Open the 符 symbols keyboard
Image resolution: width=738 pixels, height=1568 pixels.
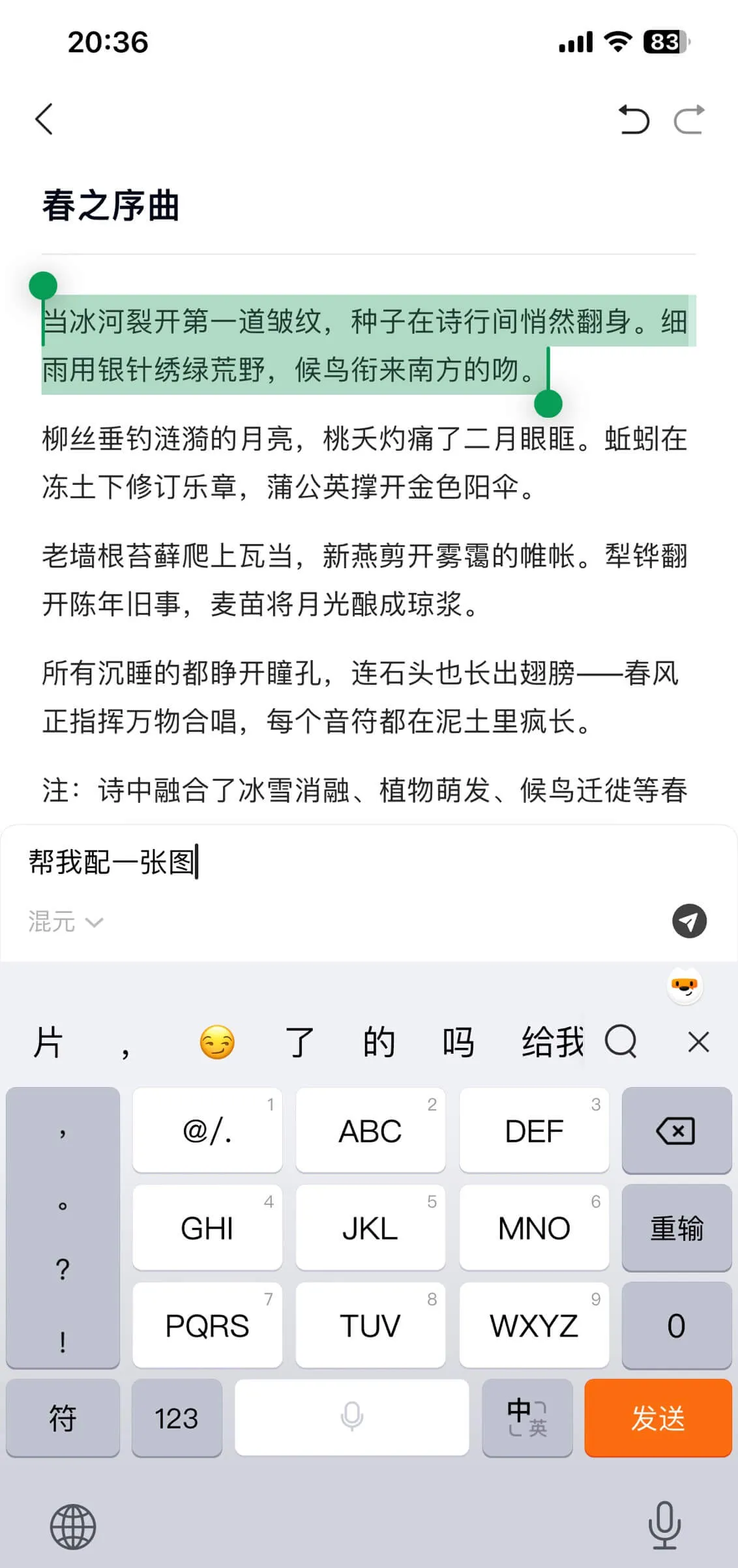pos(63,1418)
